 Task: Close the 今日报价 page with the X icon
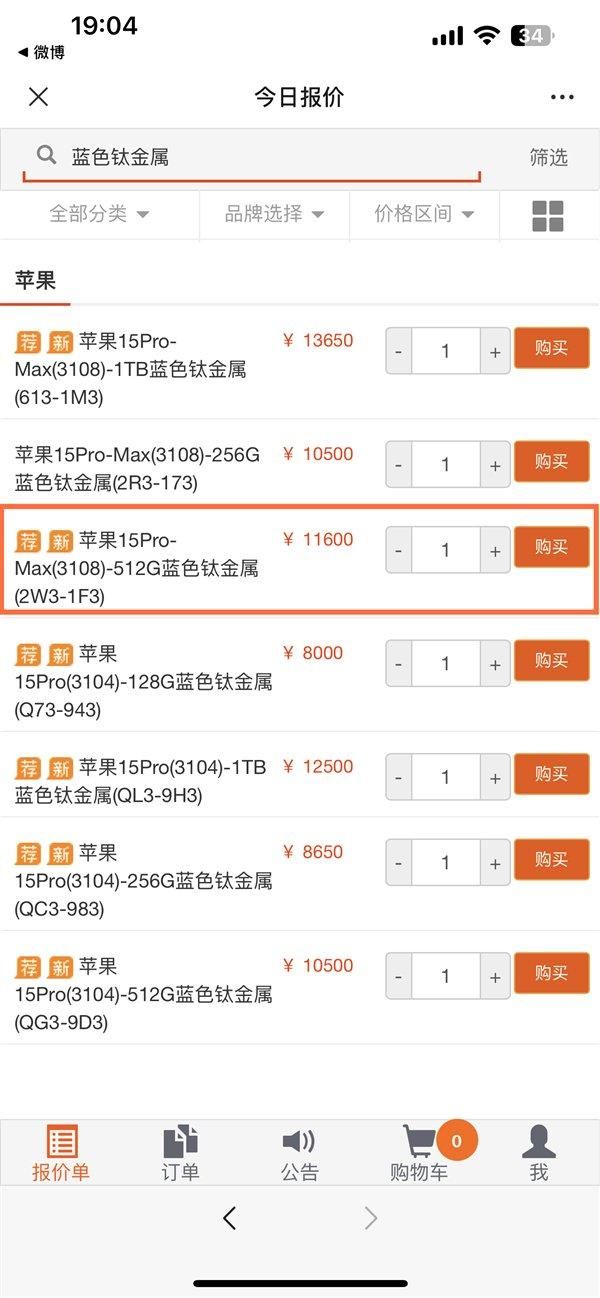click(x=38, y=97)
